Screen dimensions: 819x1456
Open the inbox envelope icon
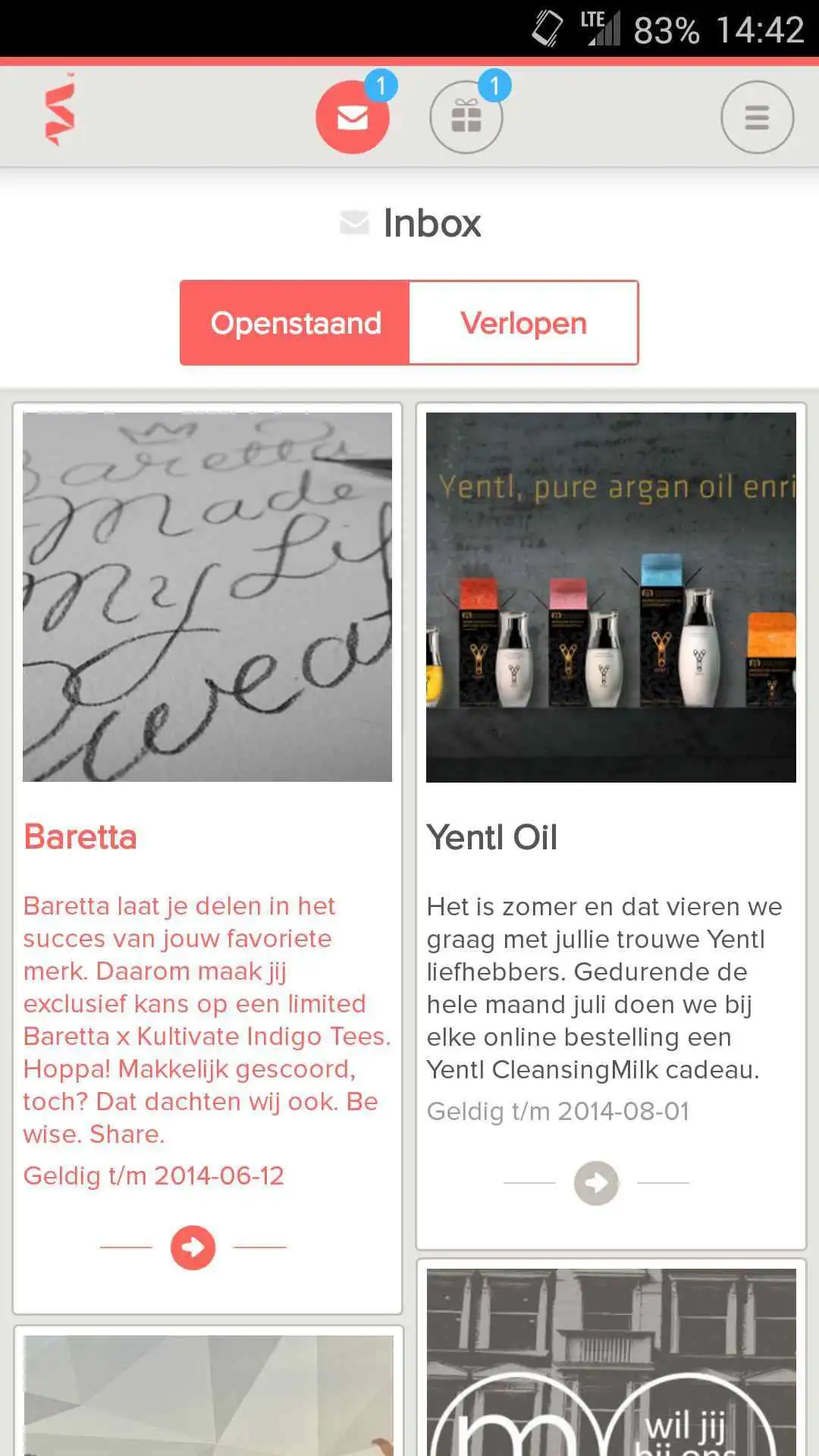tap(353, 118)
